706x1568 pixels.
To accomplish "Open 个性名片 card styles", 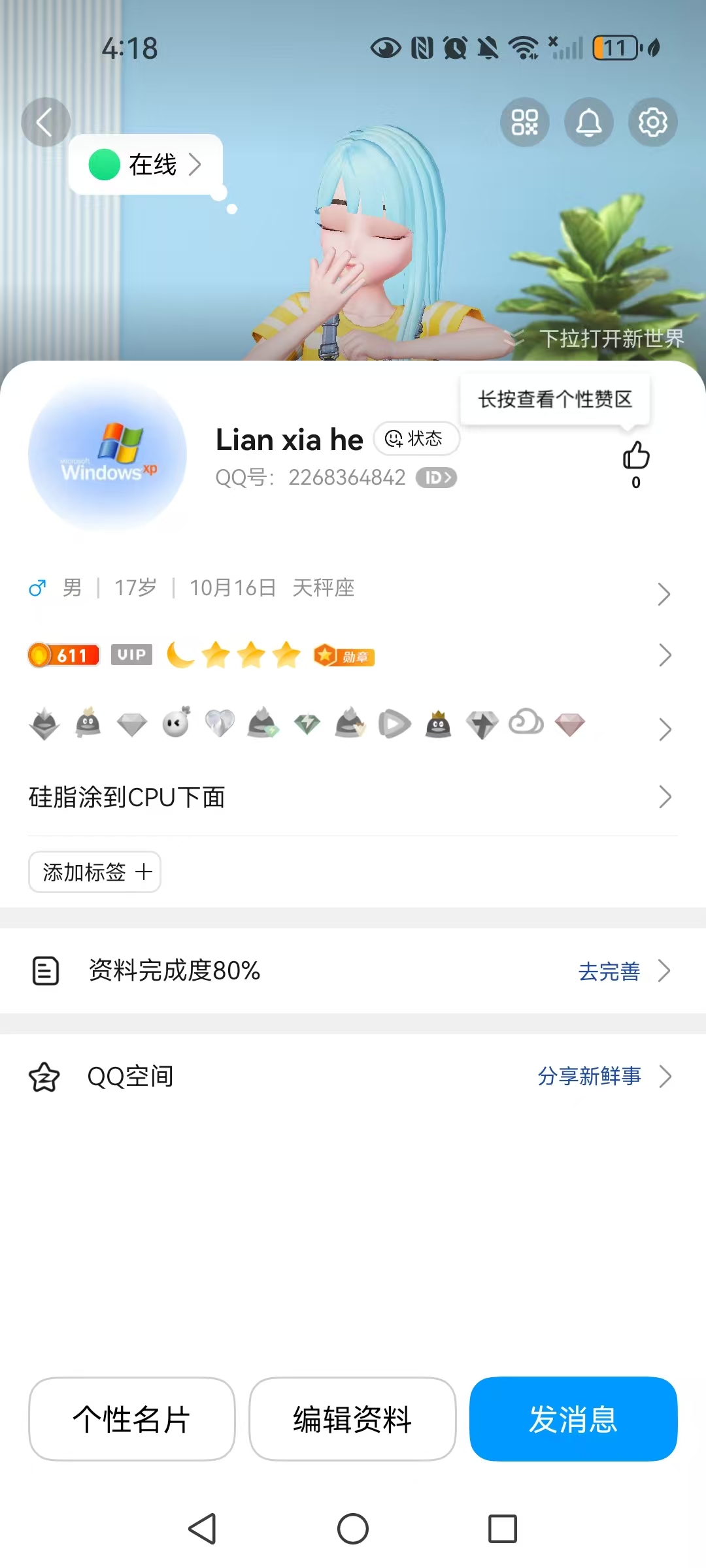I will pos(131,1419).
